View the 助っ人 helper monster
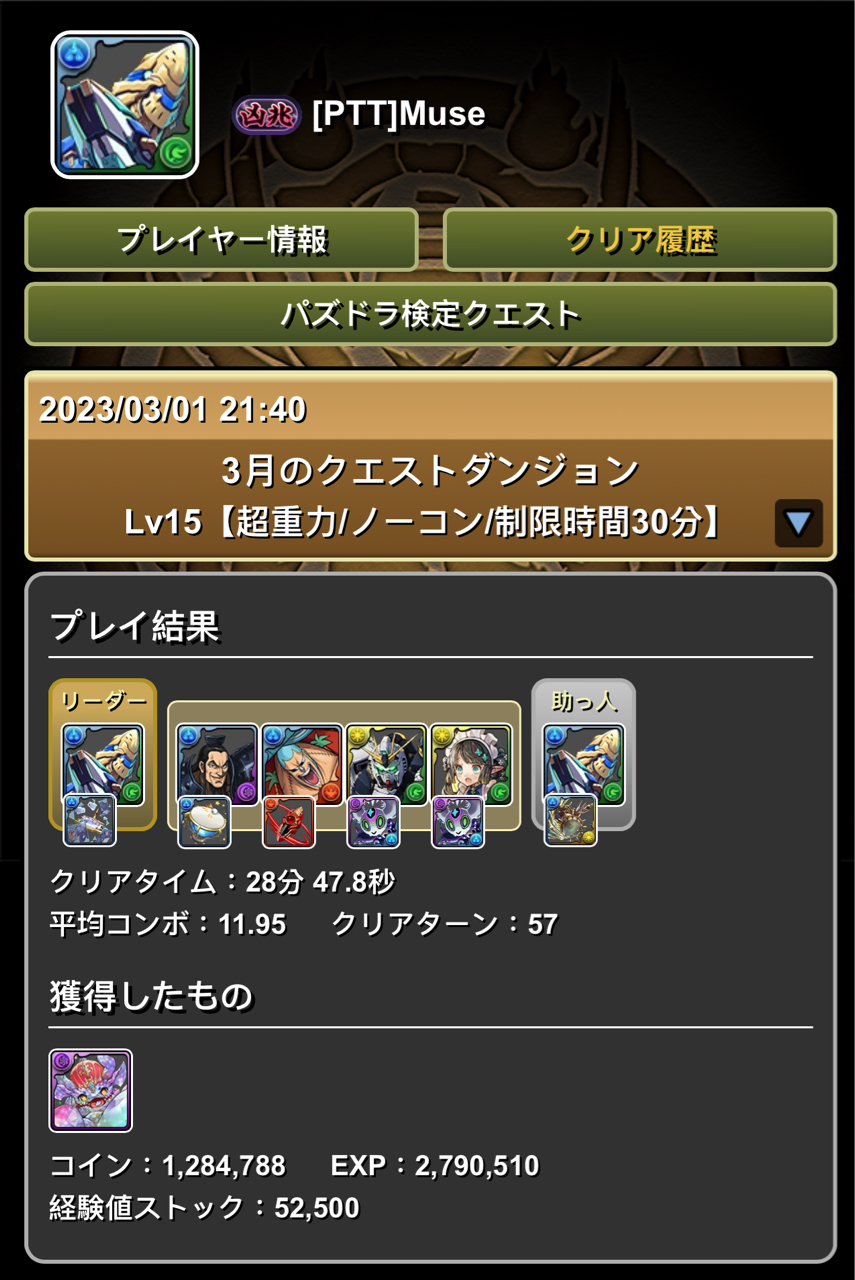The width and height of the screenshot is (855, 1280). [584, 765]
